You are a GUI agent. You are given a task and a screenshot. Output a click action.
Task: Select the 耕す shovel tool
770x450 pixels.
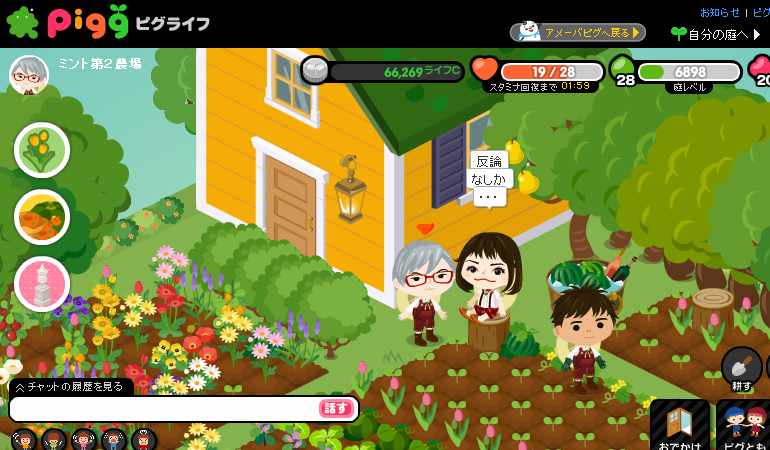pyautogui.click(x=741, y=368)
